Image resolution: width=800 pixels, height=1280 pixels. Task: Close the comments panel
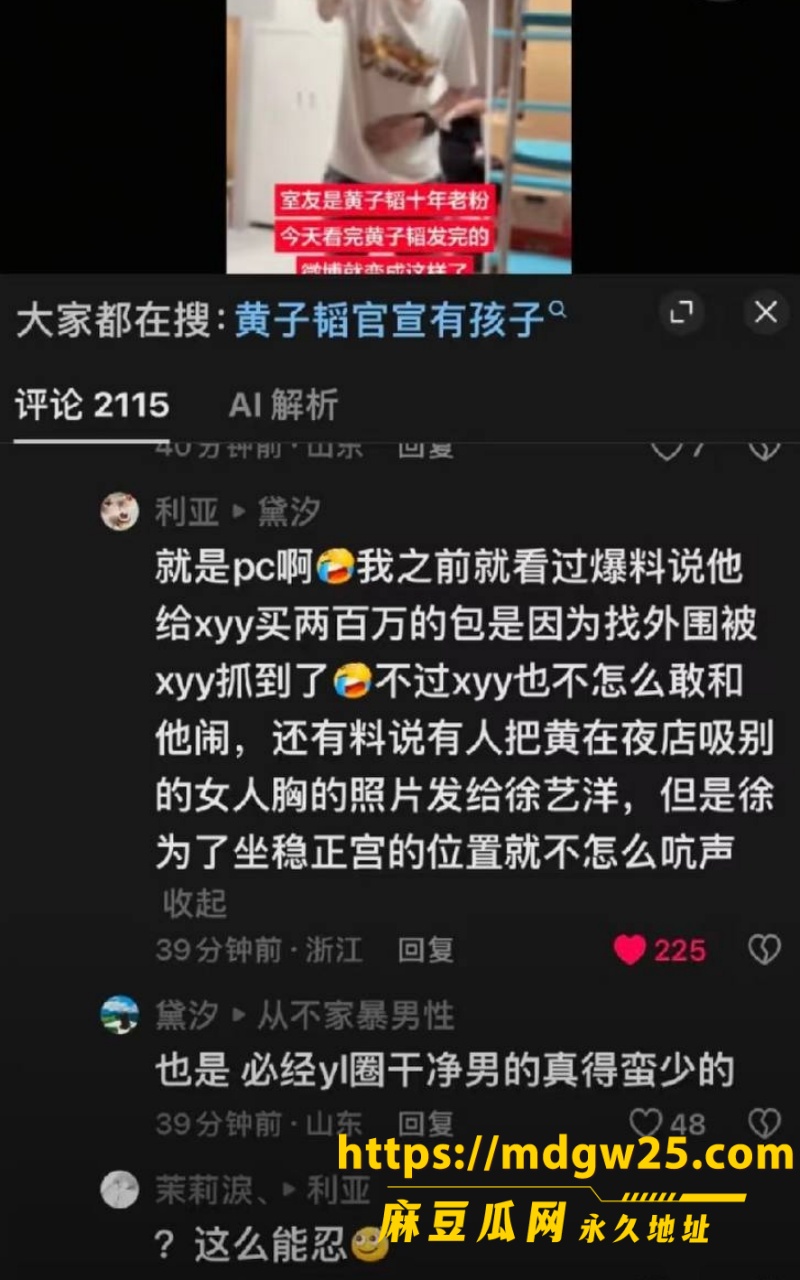pos(765,313)
